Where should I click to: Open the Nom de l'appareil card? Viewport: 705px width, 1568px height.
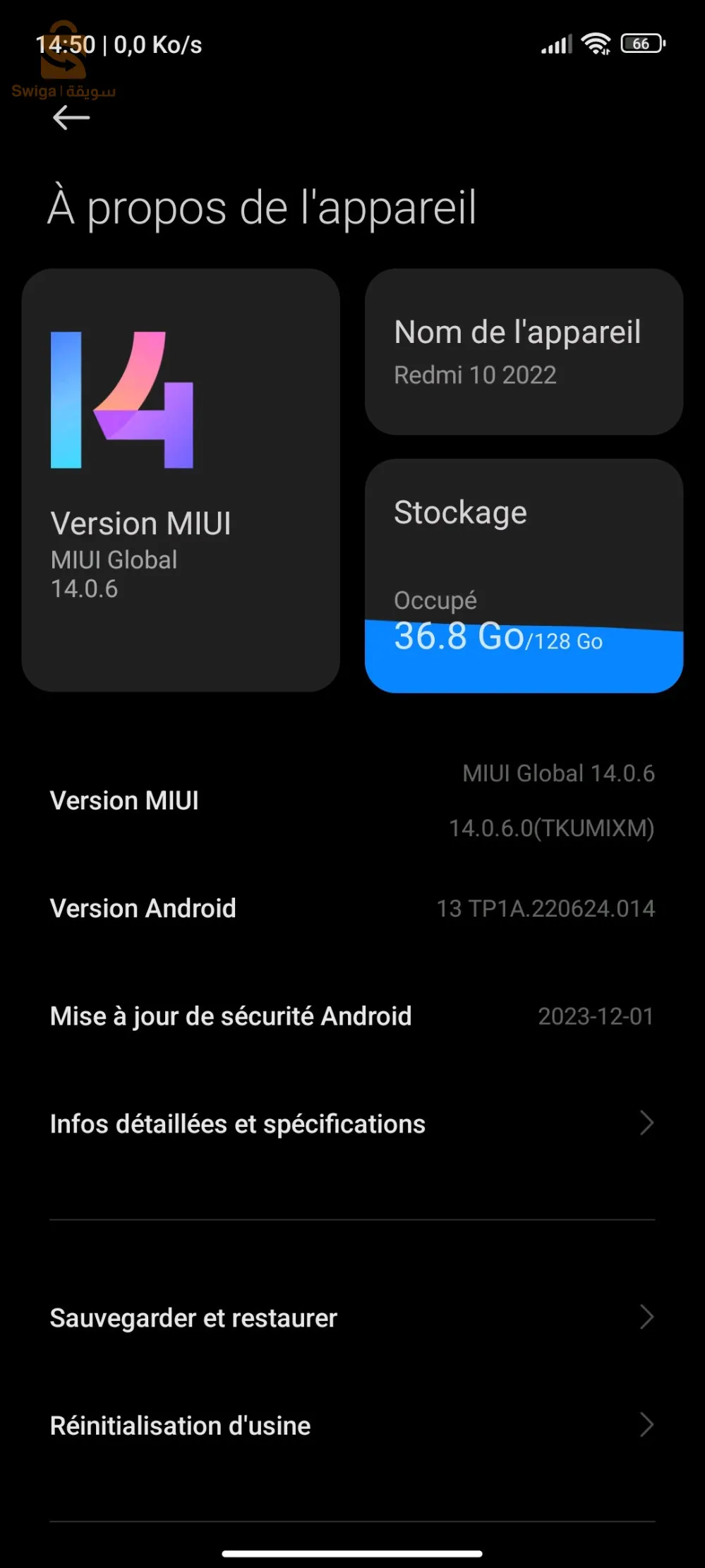[524, 351]
